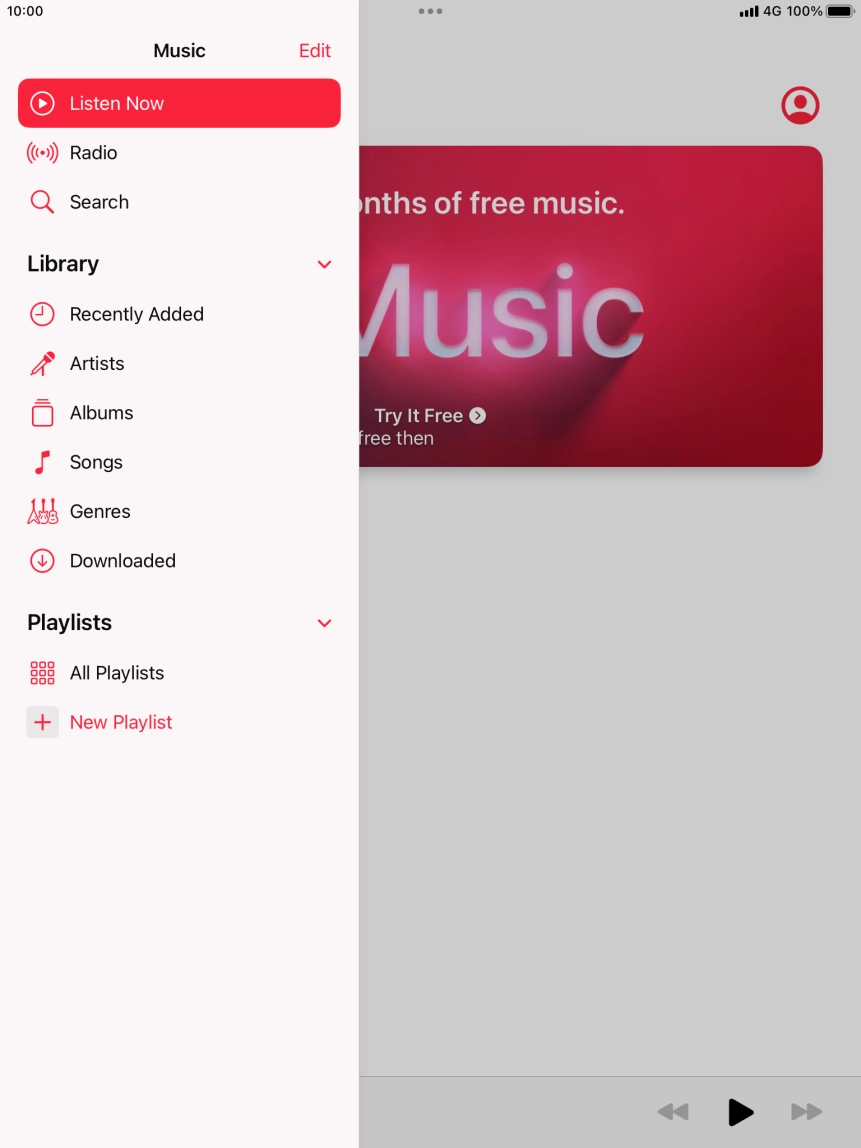Select the Artists microphone icon
This screenshot has width=861, height=1148.
click(x=41, y=363)
